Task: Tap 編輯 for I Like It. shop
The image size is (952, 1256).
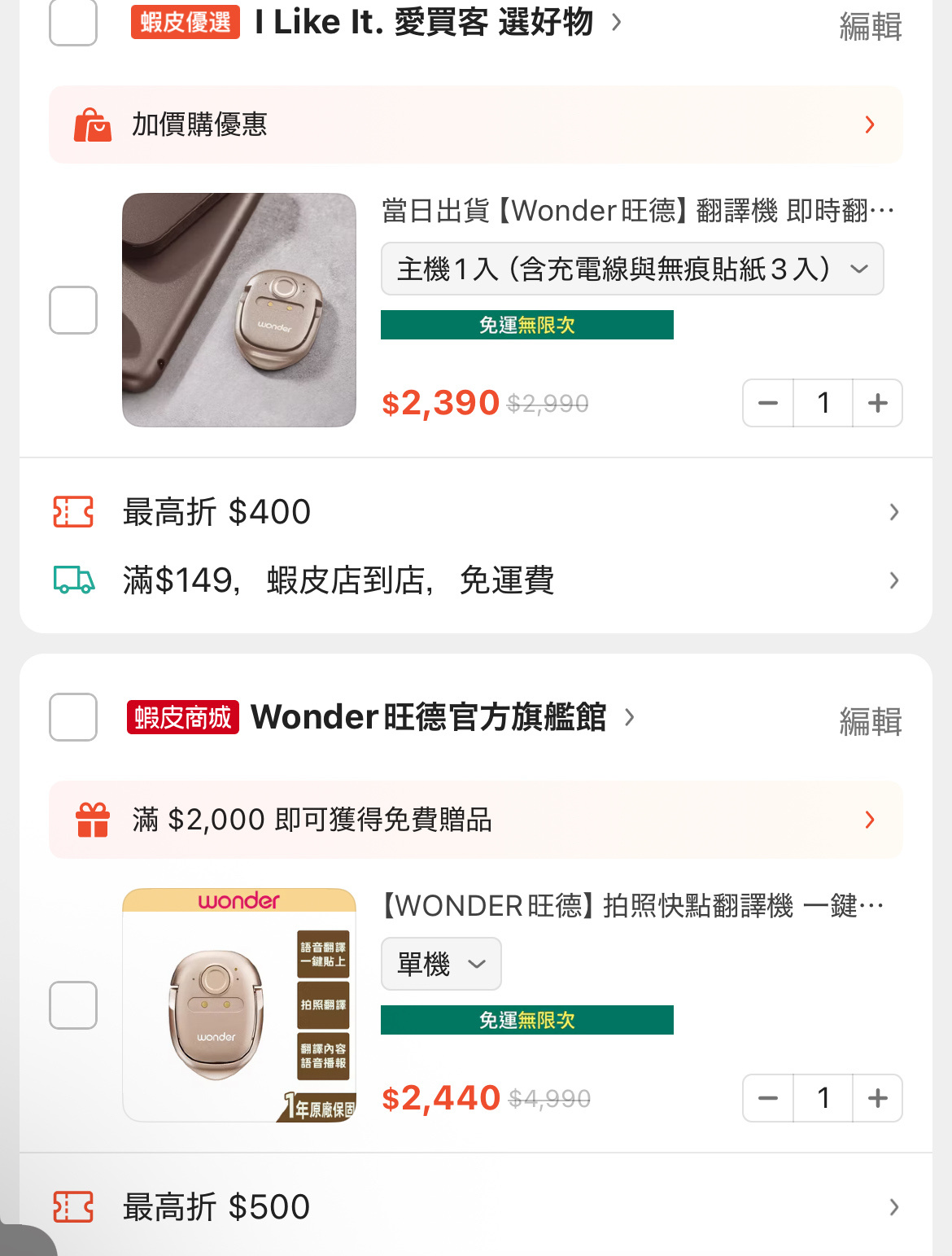Action: (x=870, y=27)
